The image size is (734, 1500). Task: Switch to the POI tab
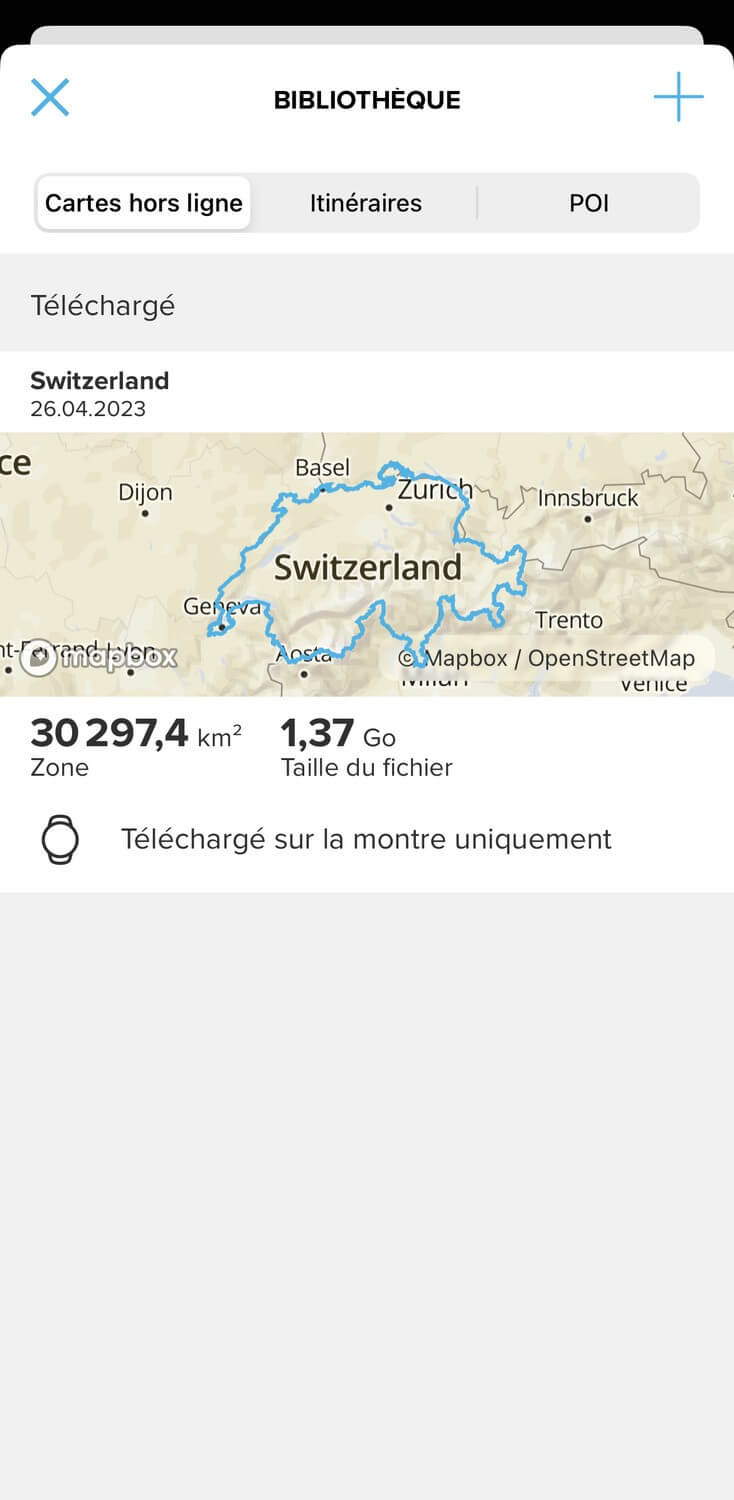coord(589,203)
